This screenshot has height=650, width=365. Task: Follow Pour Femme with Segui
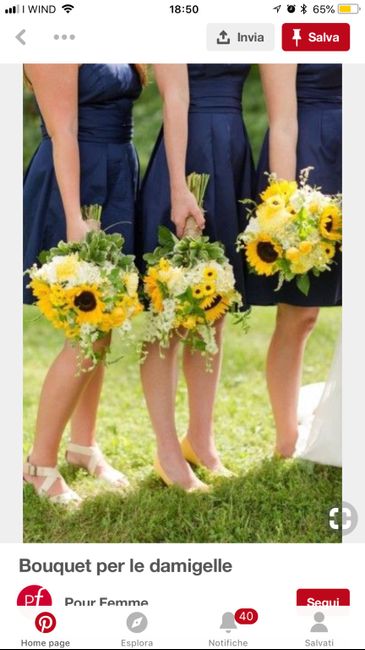[x=323, y=601]
